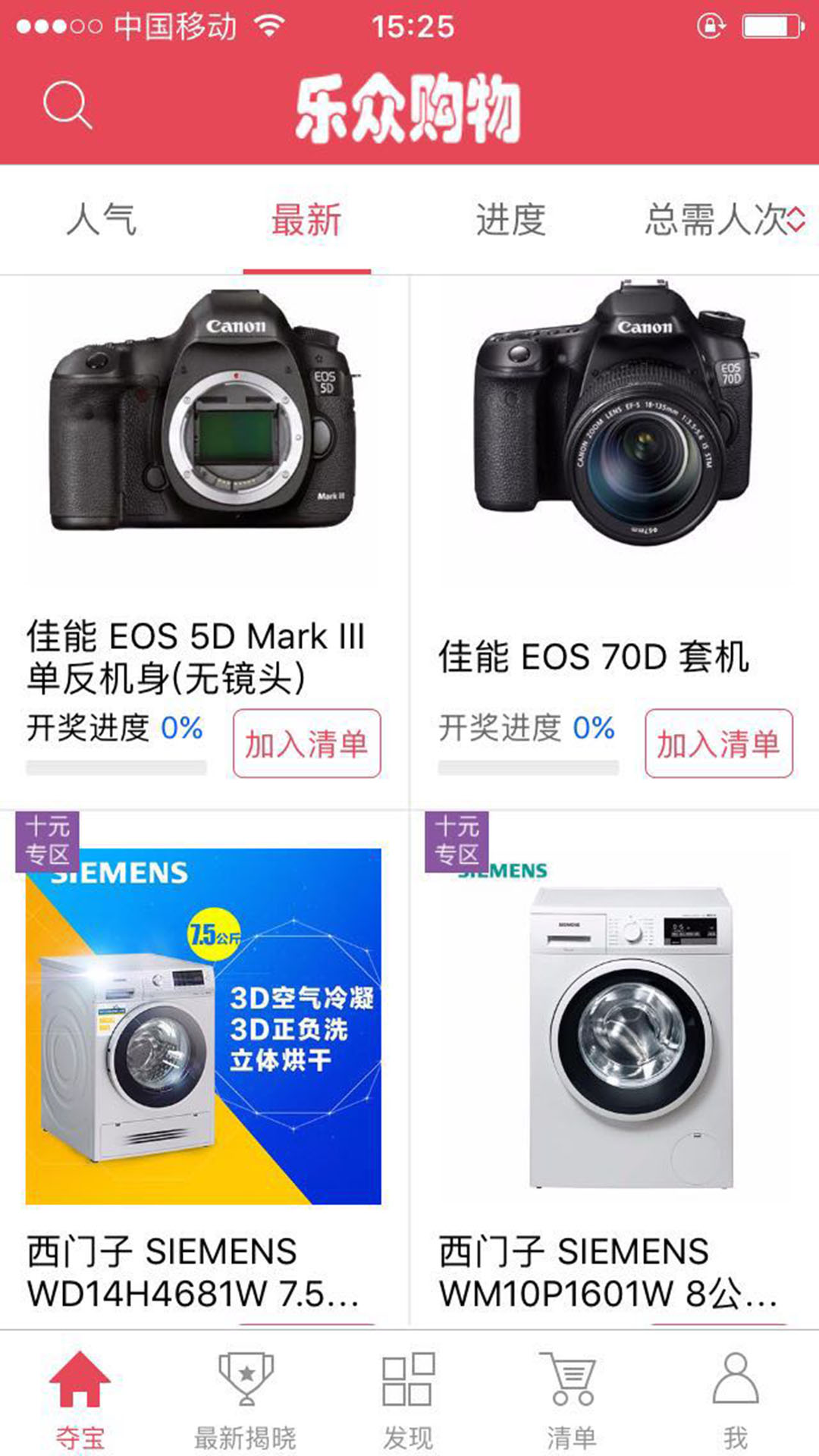Tap 加入清单 for Canon EOS 70D
Screen dimensions: 819x1456
[x=719, y=745]
